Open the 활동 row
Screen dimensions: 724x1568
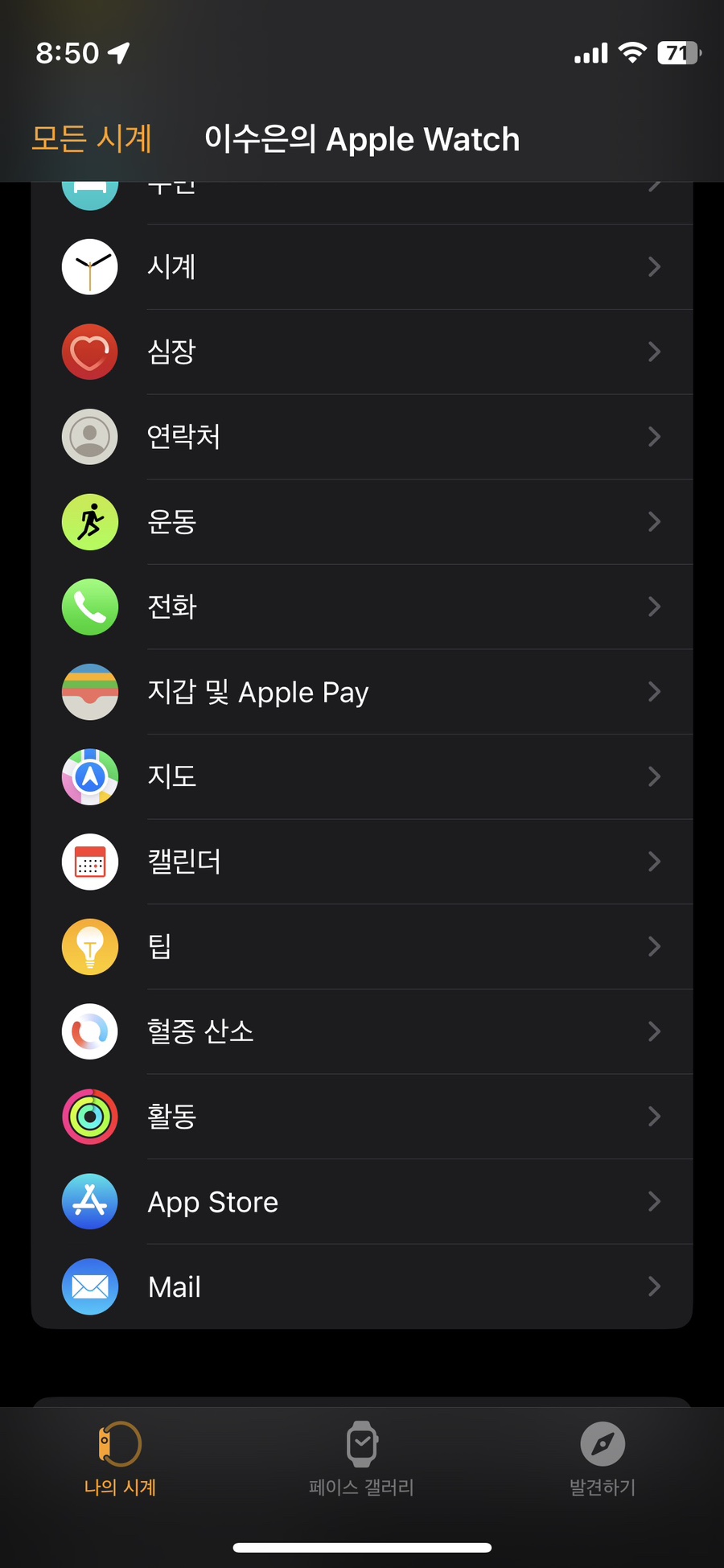point(362,1117)
